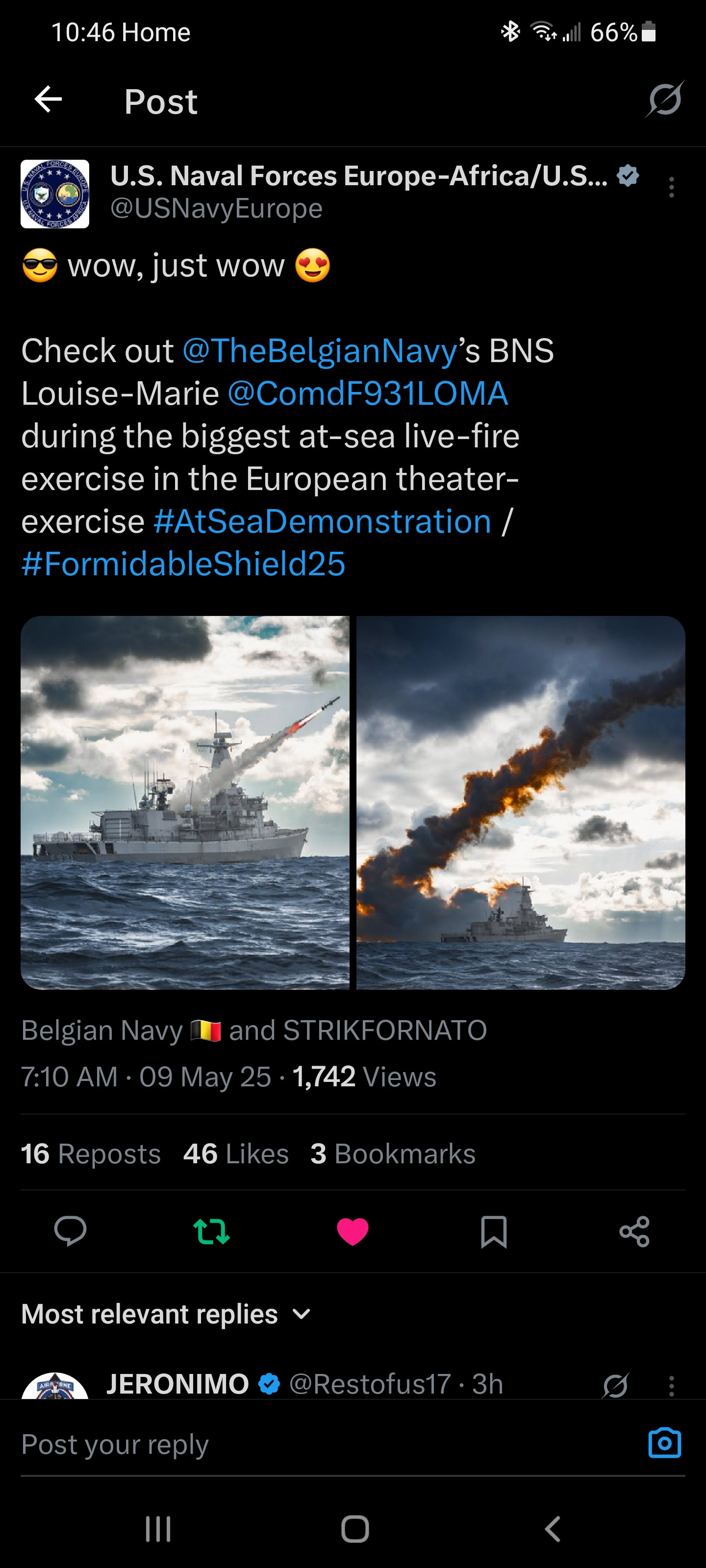This screenshot has width=706, height=1568.
Task: Unlike the post via pink heart
Action: pos(353,1231)
